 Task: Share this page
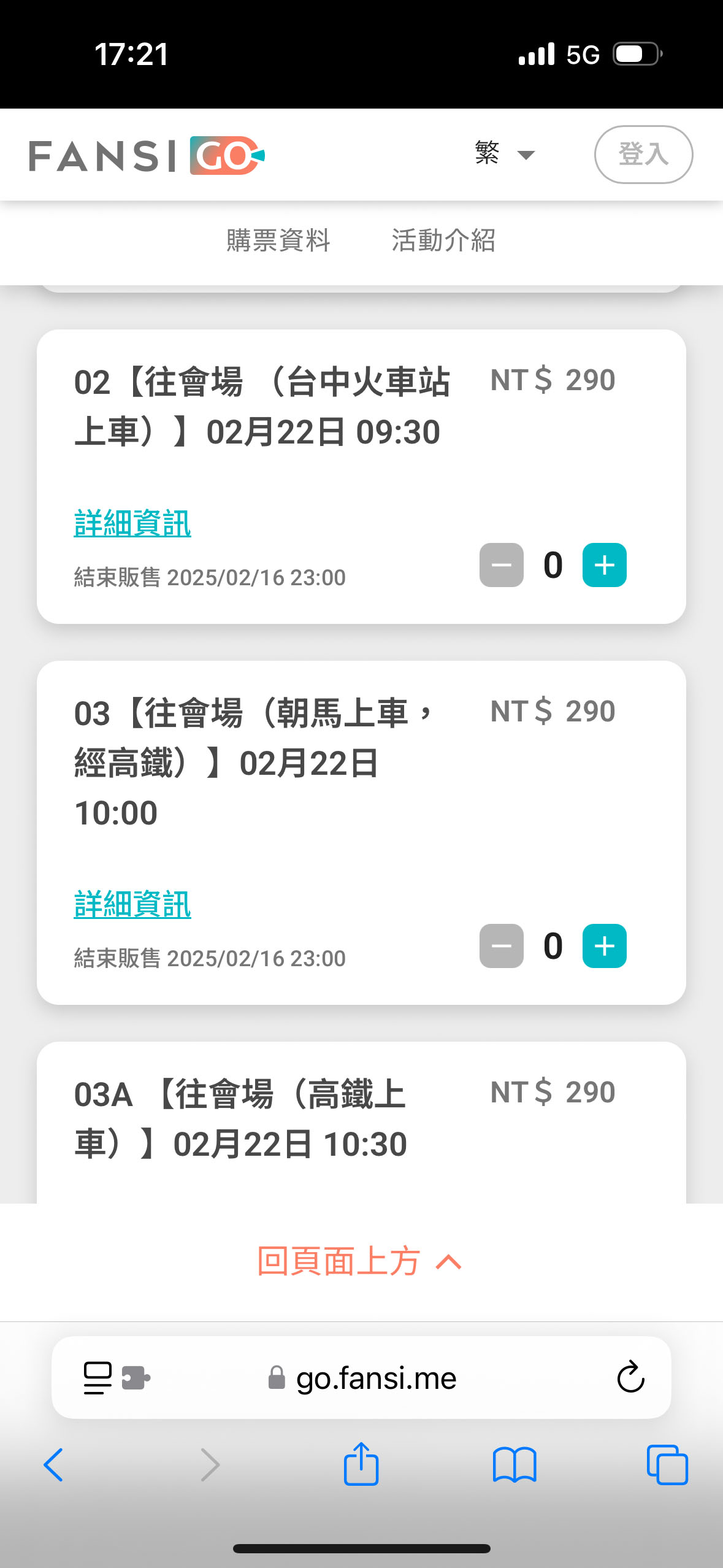361,1464
